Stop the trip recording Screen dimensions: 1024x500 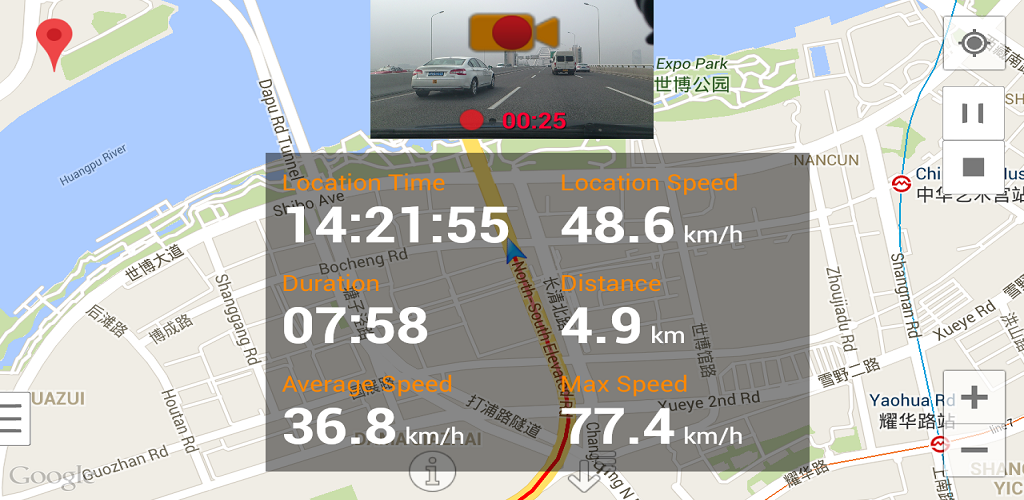[974, 167]
